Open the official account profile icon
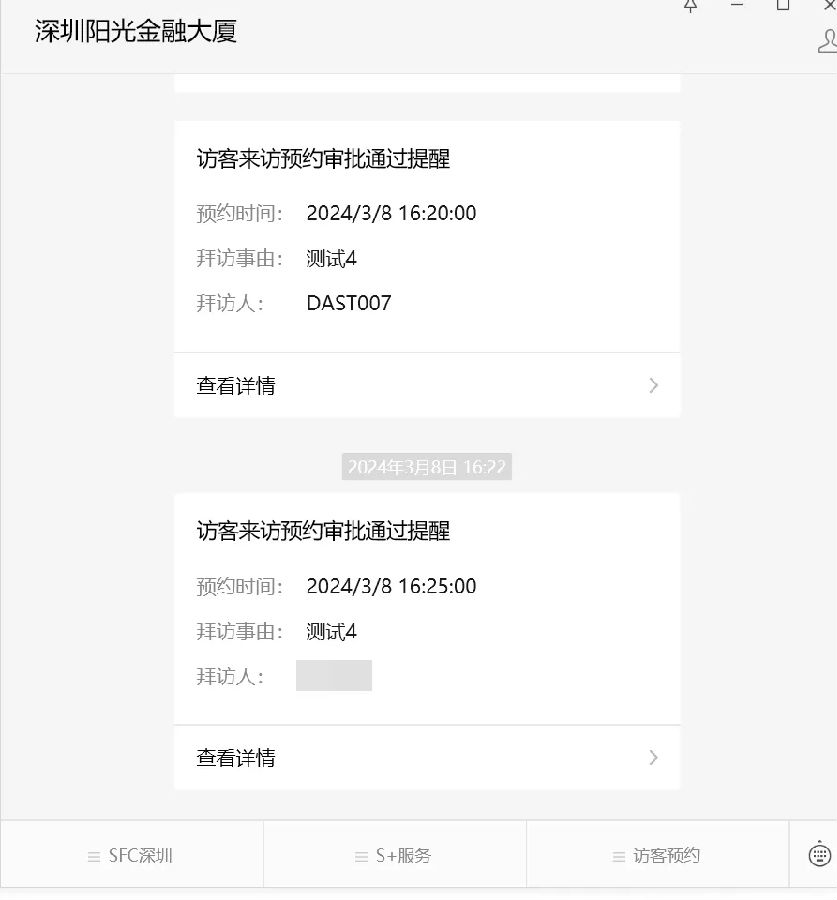 click(827, 40)
